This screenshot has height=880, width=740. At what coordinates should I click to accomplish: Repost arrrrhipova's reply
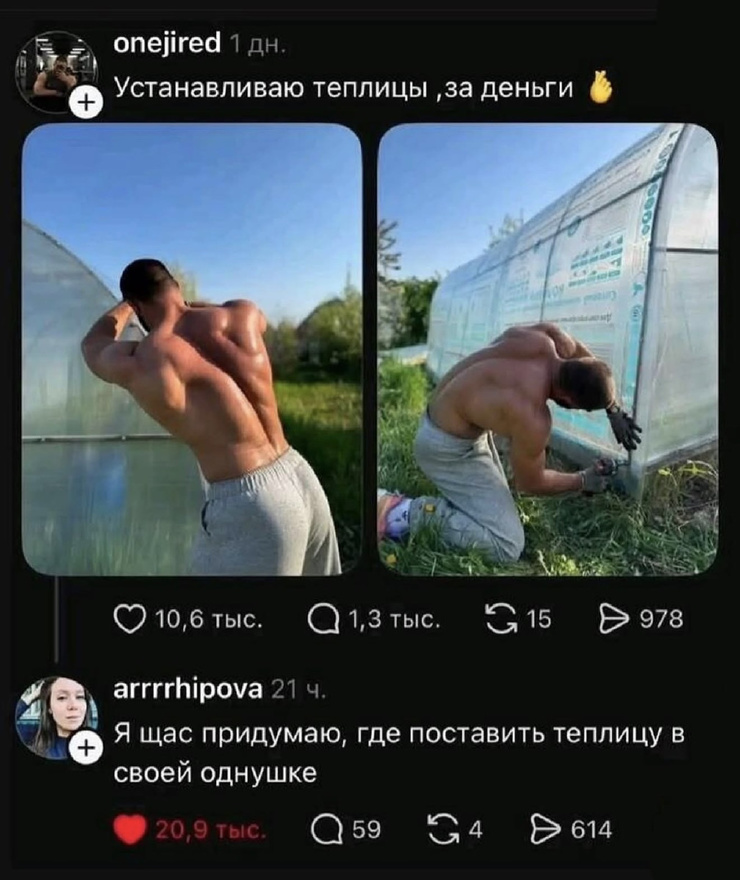point(444,830)
